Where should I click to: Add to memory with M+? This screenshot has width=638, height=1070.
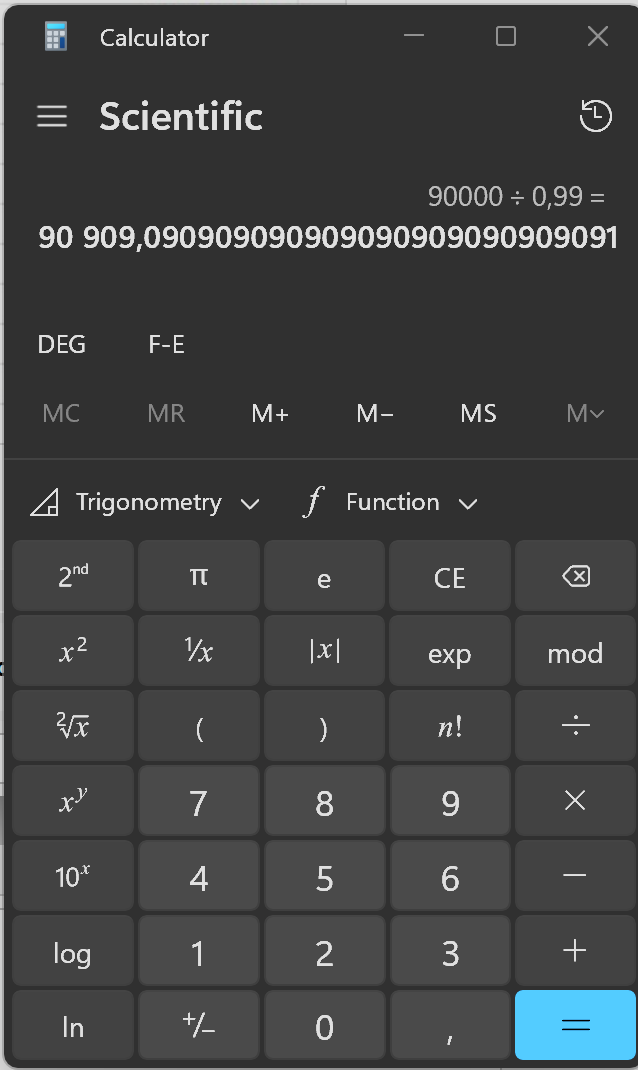pos(270,414)
